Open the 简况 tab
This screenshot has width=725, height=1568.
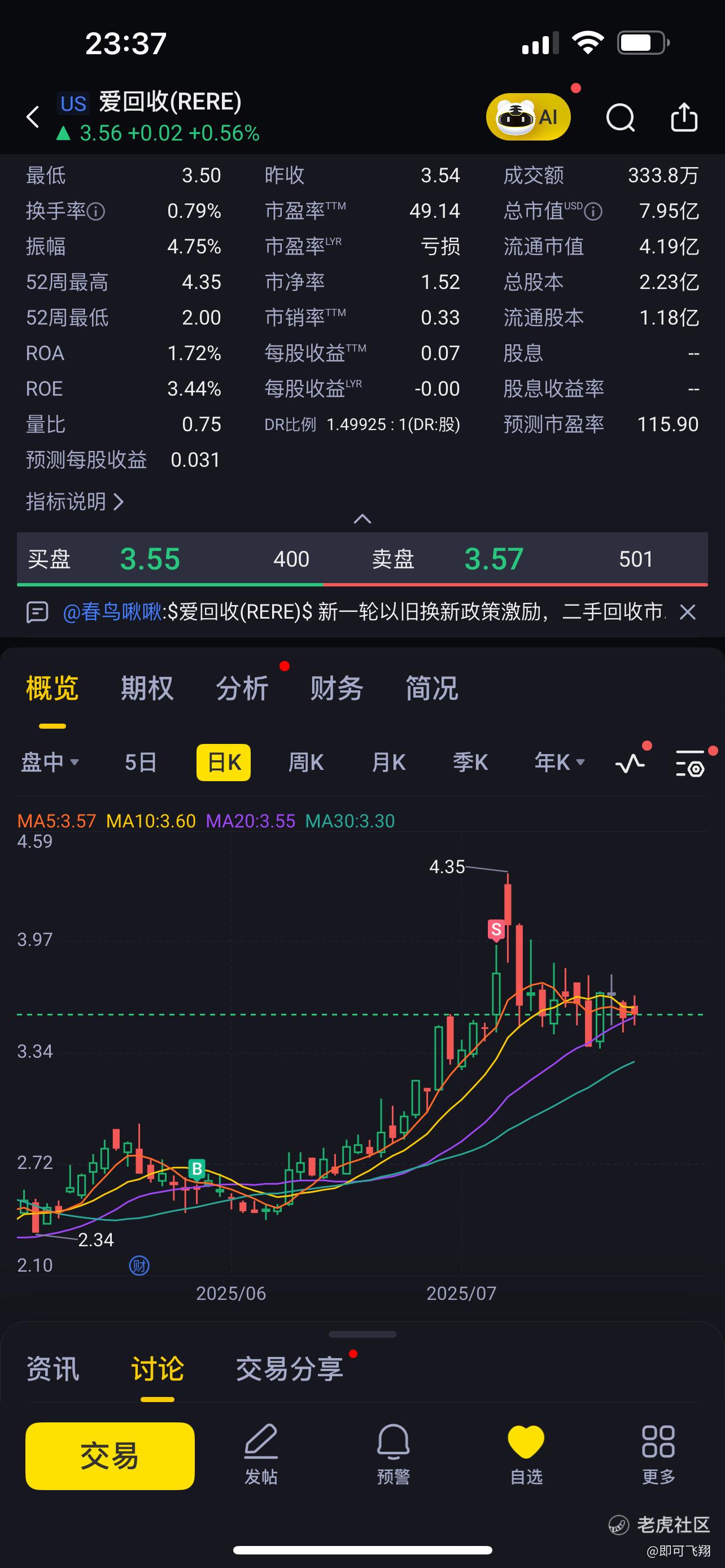(431, 689)
